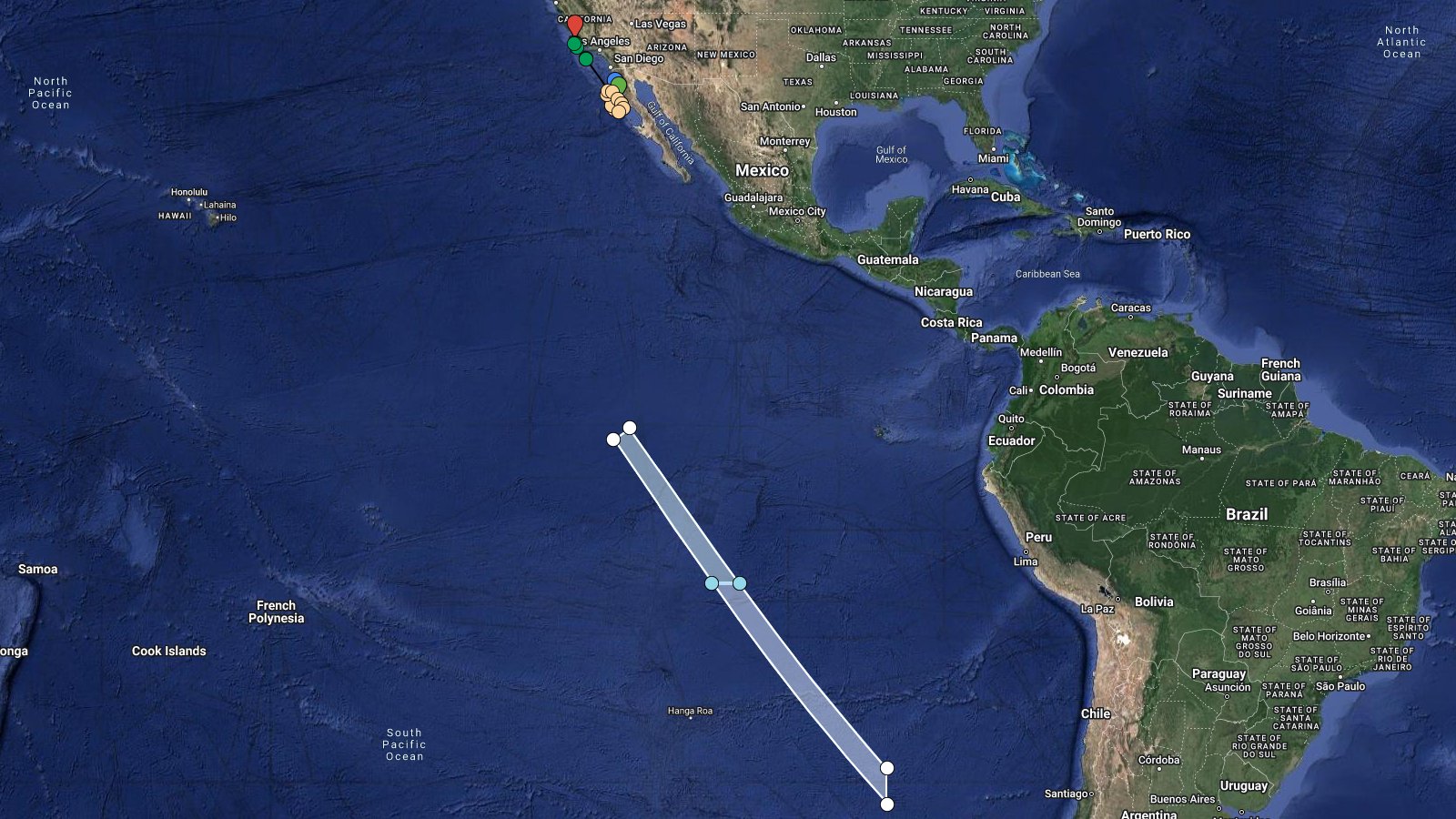
Task: Select the polygon's lower-right vertex handle above the bottom tip
Action: click(887, 768)
